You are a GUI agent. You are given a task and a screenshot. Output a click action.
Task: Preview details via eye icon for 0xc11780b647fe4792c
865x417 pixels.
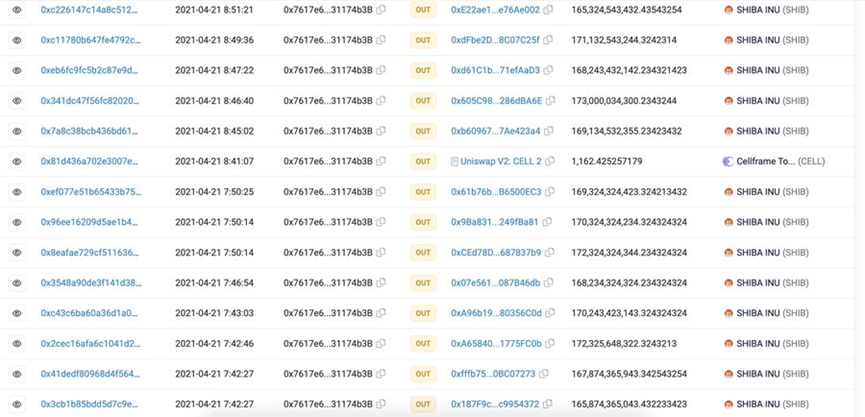coord(17,40)
